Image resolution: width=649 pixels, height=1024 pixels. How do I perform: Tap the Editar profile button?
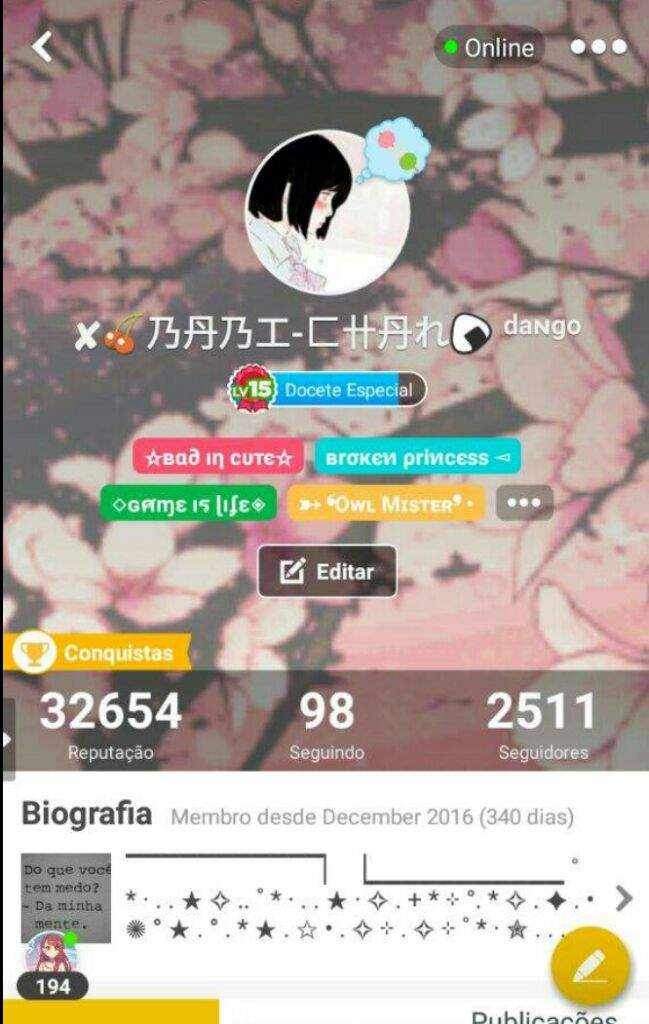pyautogui.click(x=327, y=572)
